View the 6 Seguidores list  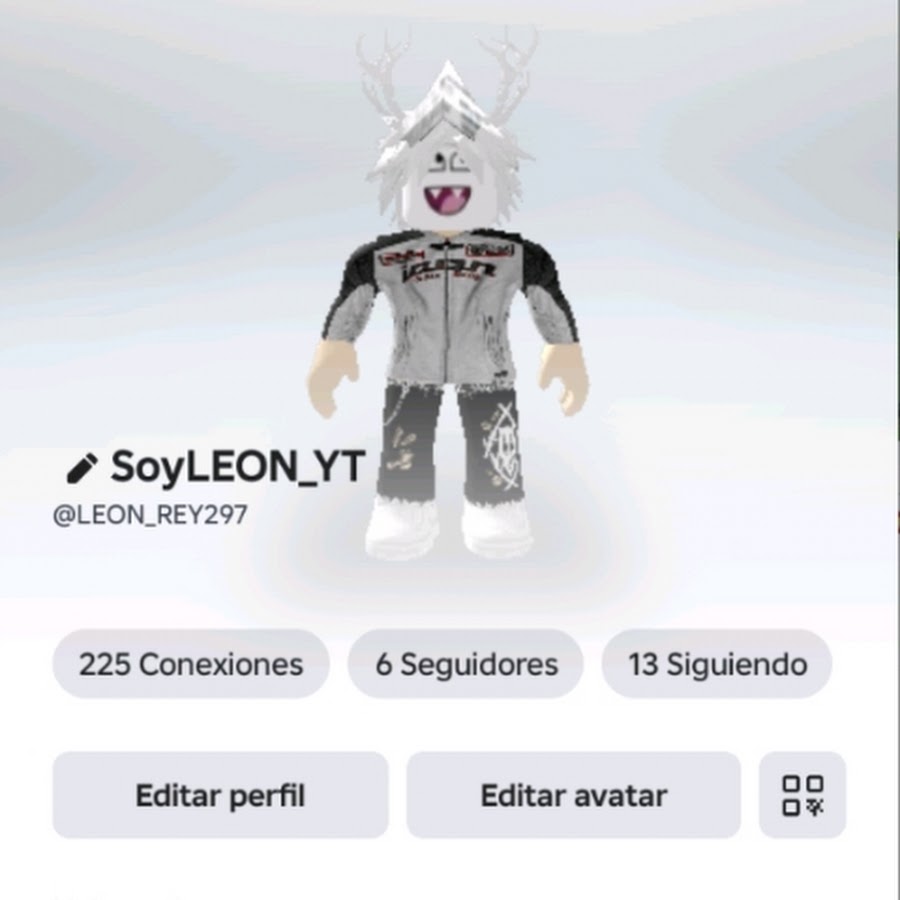point(466,664)
